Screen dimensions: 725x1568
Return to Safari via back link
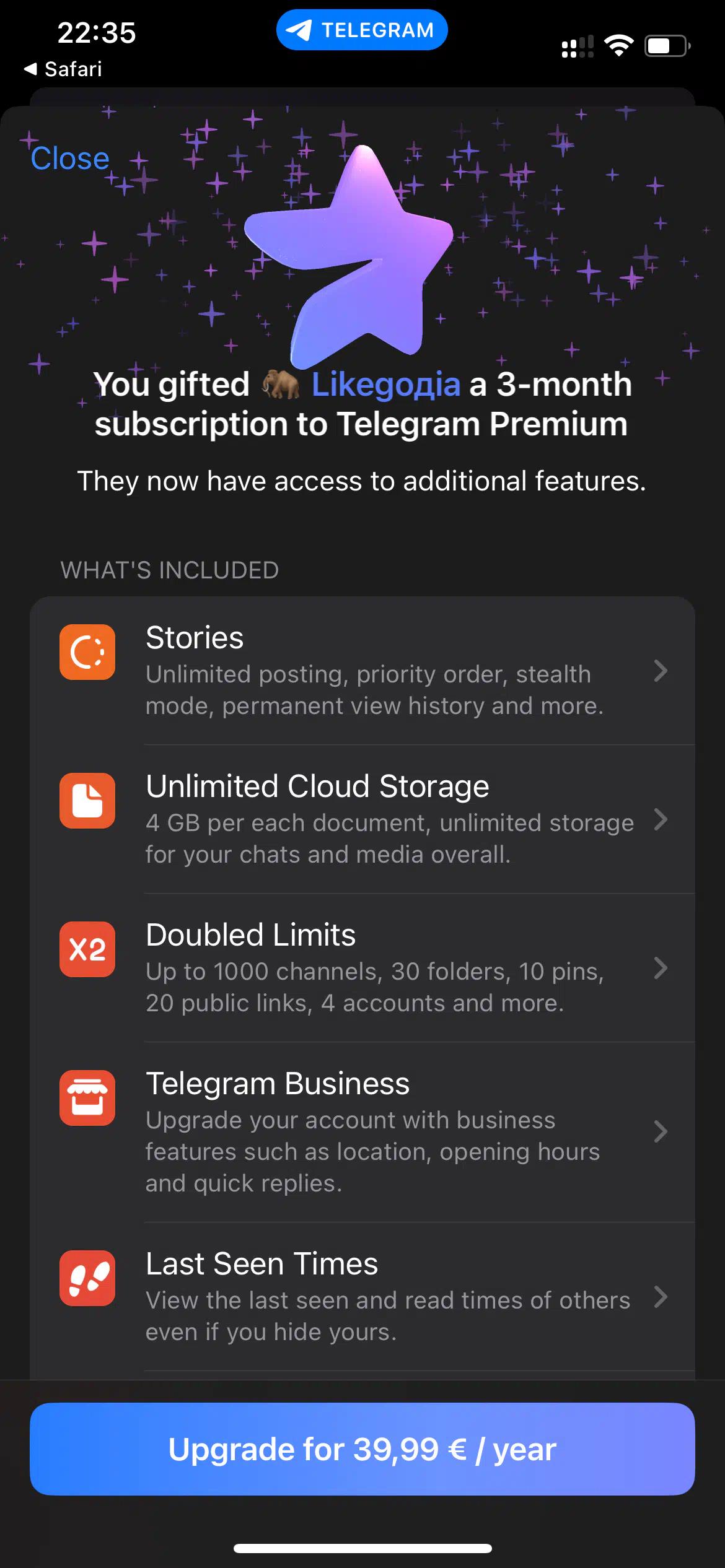coord(63,69)
